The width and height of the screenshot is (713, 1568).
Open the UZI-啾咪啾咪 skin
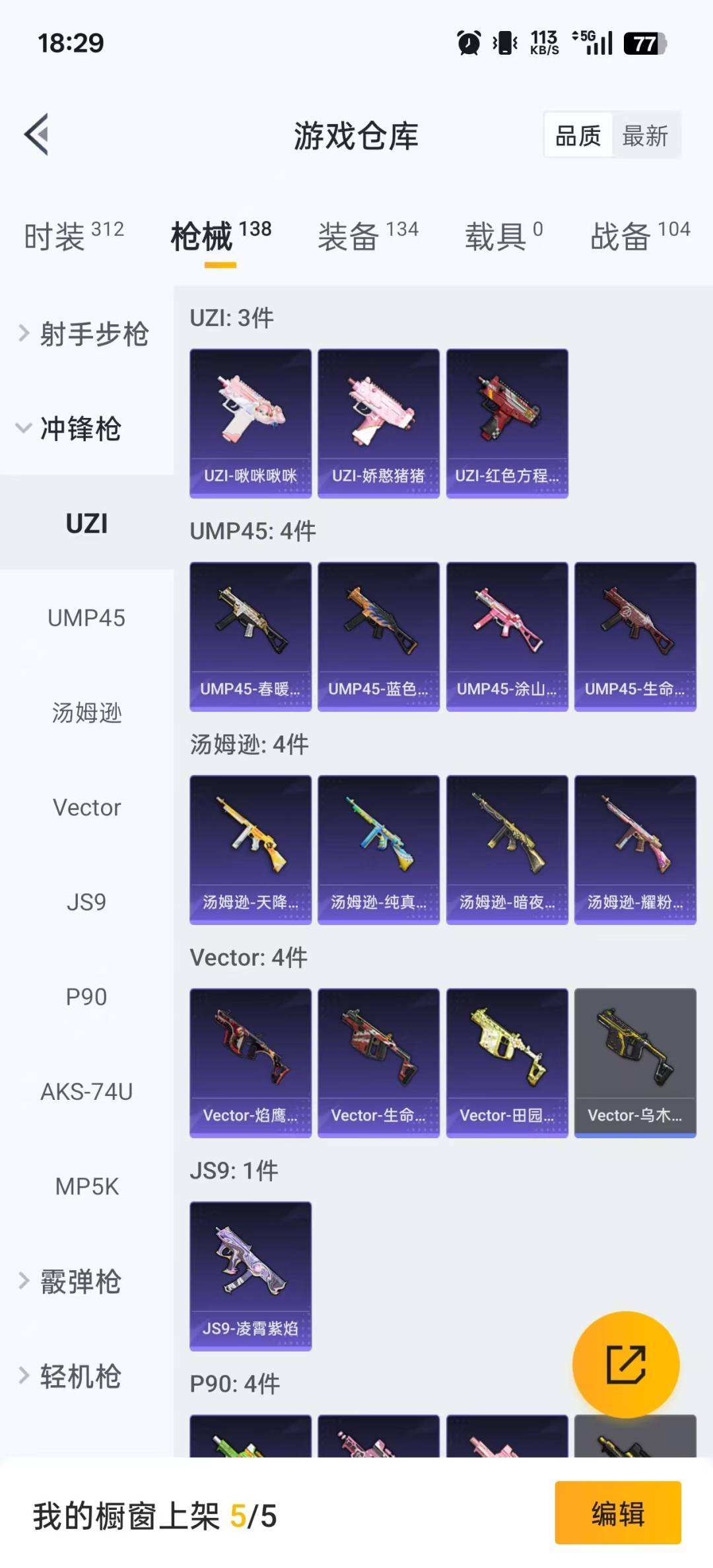tap(250, 423)
